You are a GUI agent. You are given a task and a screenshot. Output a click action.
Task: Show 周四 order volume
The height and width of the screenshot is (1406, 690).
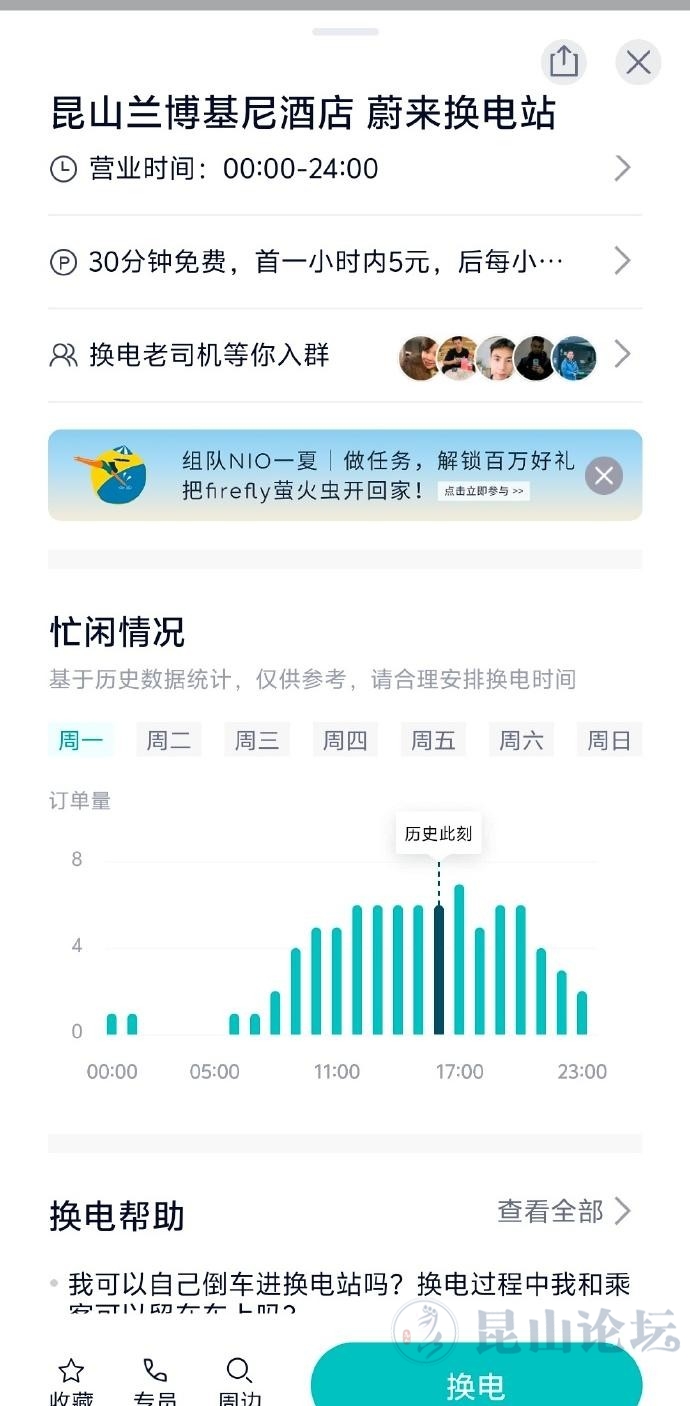345,740
